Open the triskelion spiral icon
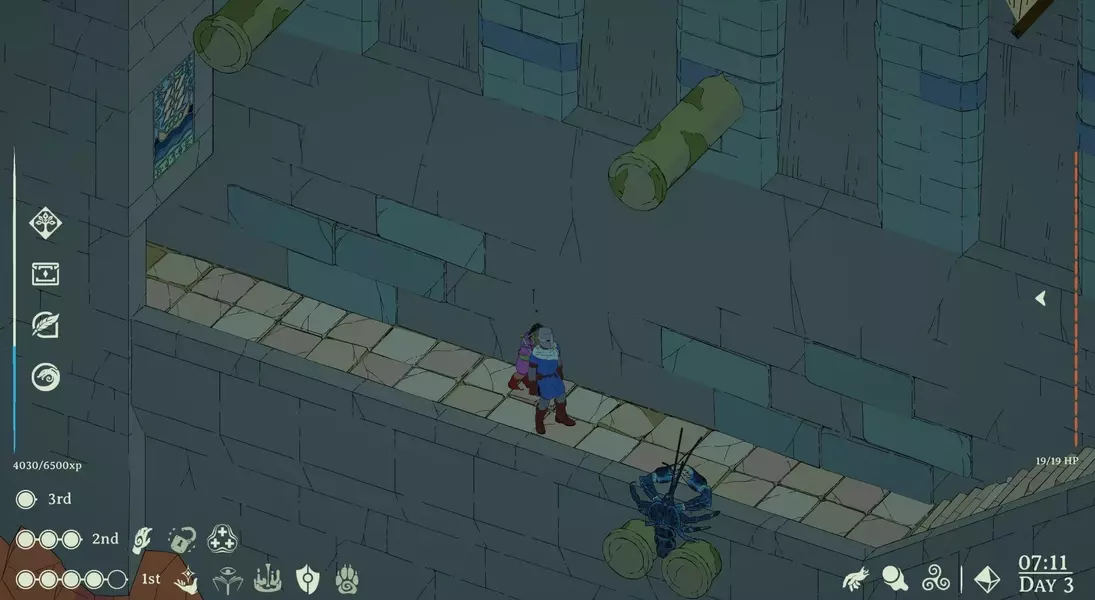1095x600 pixels. pyautogui.click(x=935, y=578)
